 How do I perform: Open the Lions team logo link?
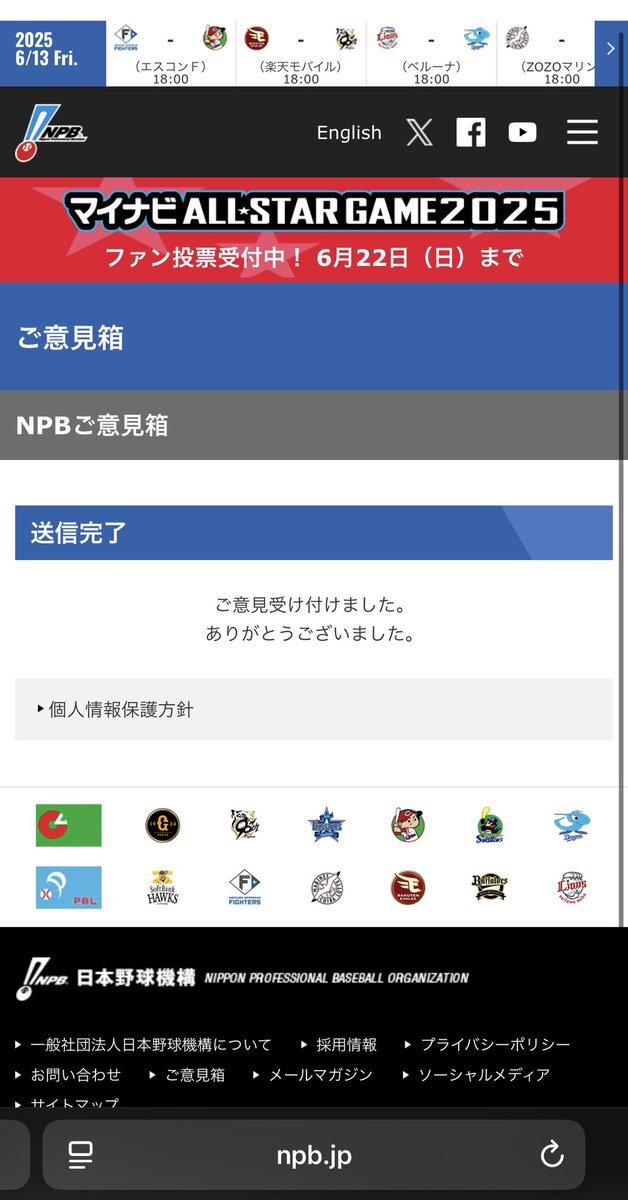pyautogui.click(x=571, y=887)
